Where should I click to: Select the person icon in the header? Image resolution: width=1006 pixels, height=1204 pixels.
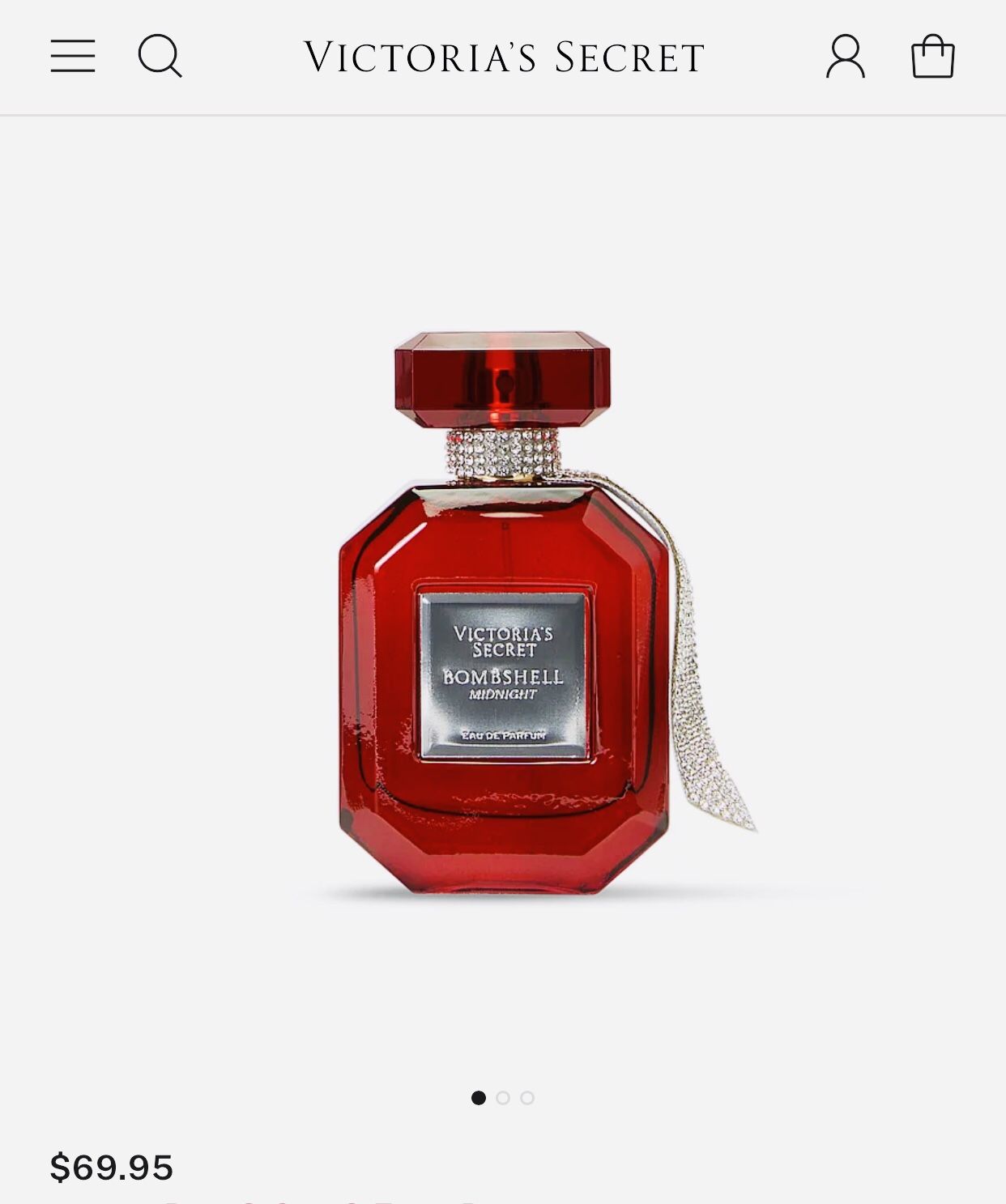click(846, 58)
